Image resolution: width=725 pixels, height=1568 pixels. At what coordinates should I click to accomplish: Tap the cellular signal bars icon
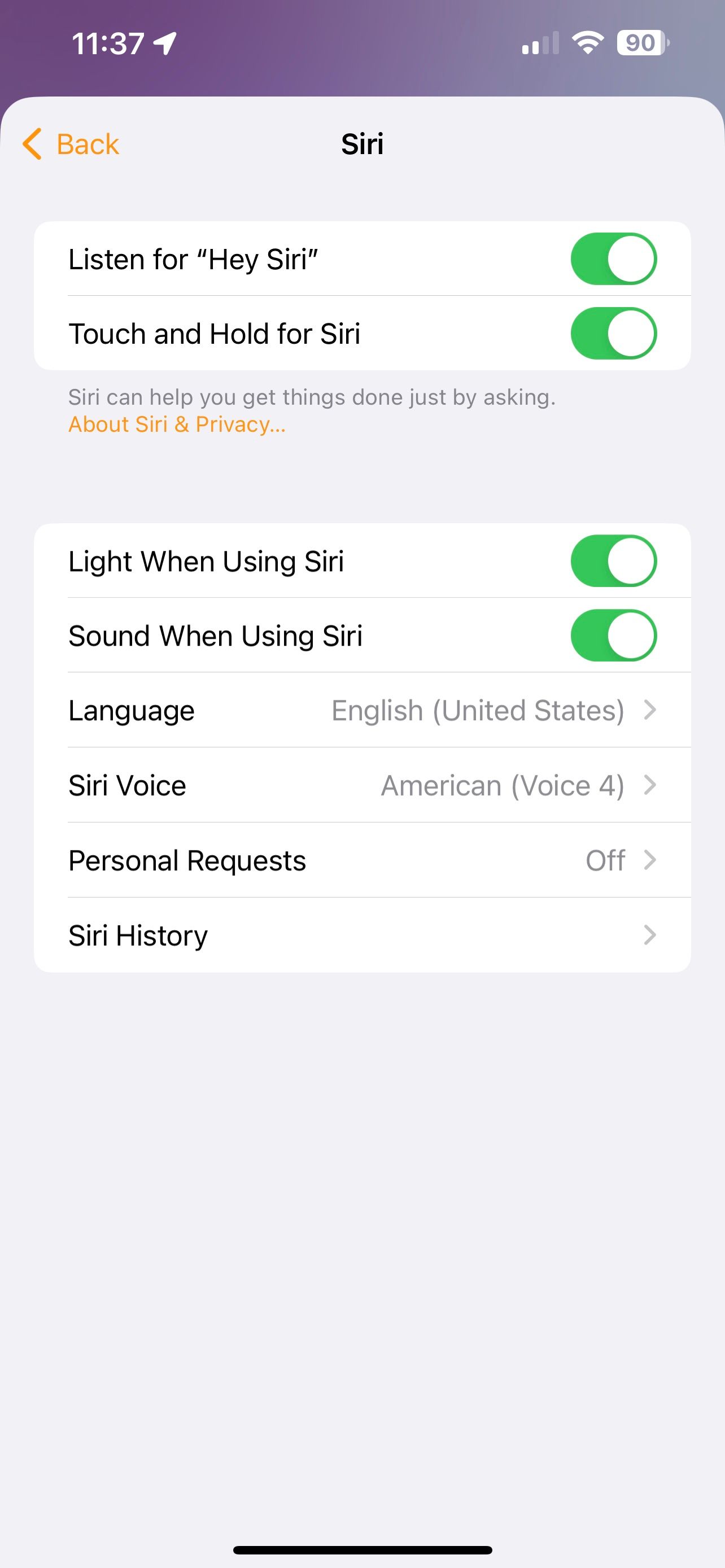539,42
